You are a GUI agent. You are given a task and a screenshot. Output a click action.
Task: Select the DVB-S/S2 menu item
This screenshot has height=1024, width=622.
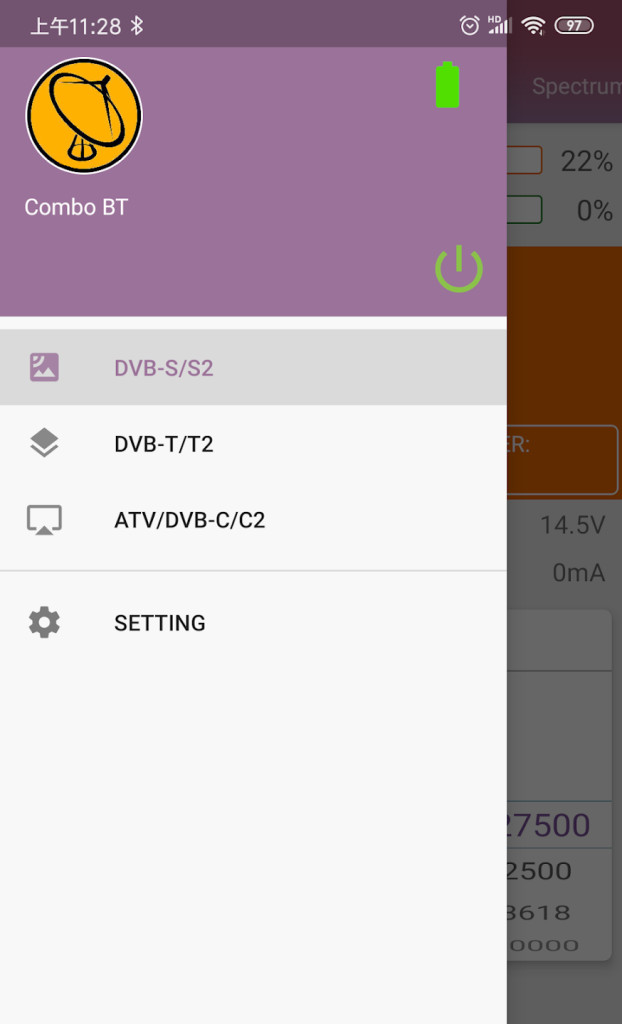(x=253, y=368)
